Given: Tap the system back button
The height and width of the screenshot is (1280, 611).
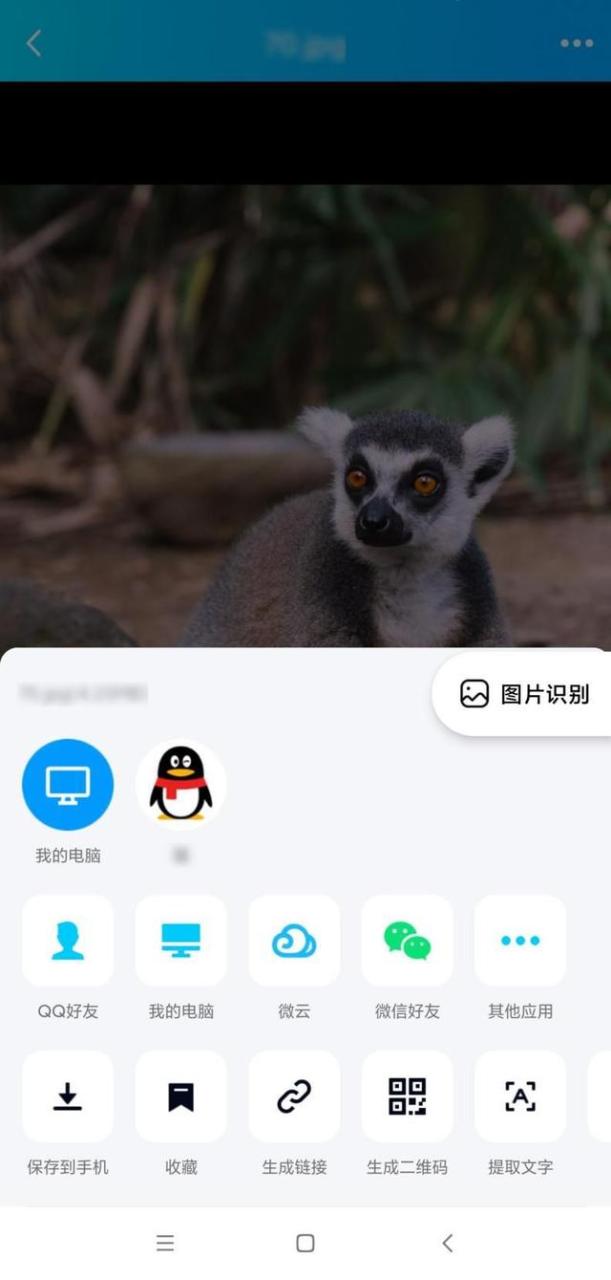Looking at the screenshot, I should [x=447, y=1243].
